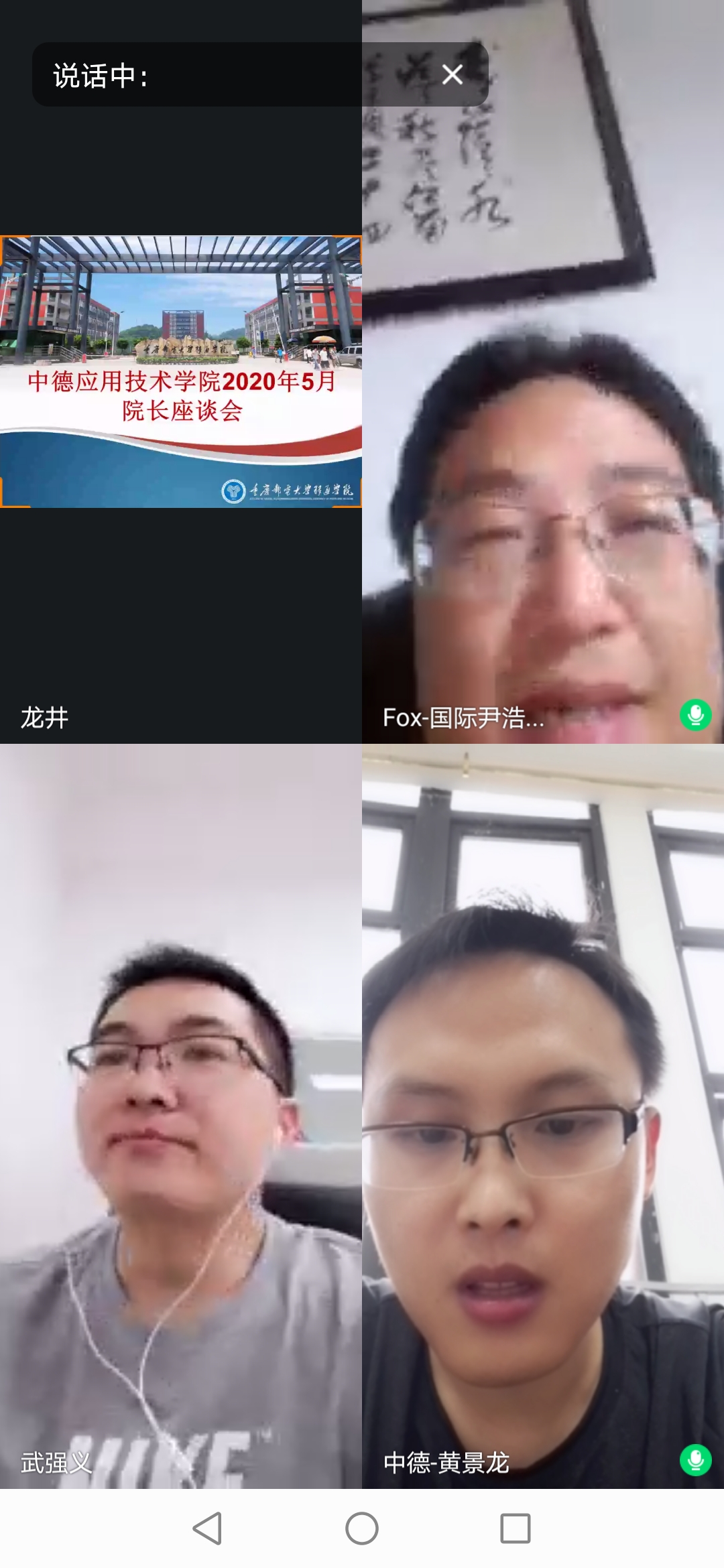Select the Fox-国际尹浩 video tile
The height and width of the screenshot is (1568, 724).
click(x=543, y=469)
